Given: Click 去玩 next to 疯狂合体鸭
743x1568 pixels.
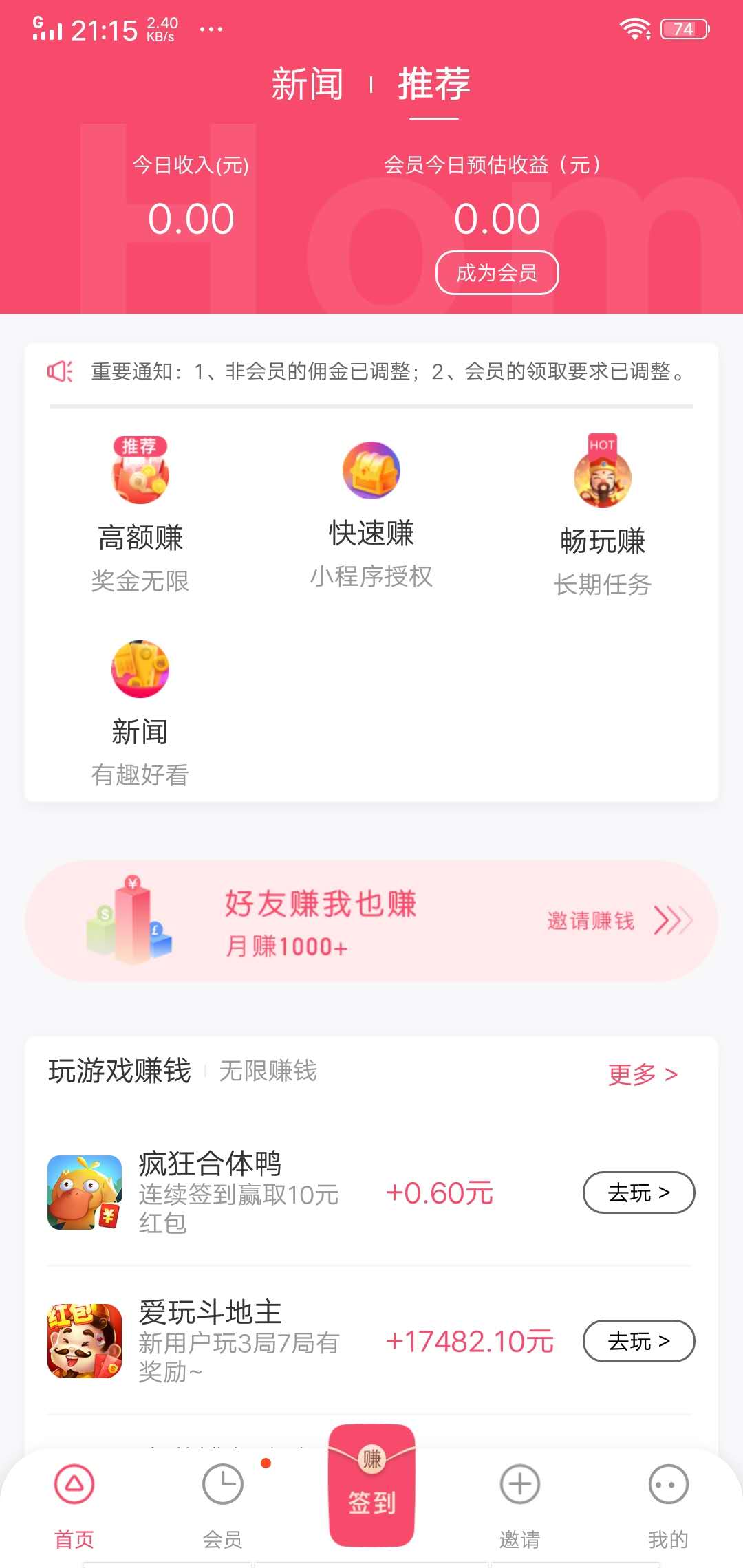Looking at the screenshot, I should coord(638,1193).
